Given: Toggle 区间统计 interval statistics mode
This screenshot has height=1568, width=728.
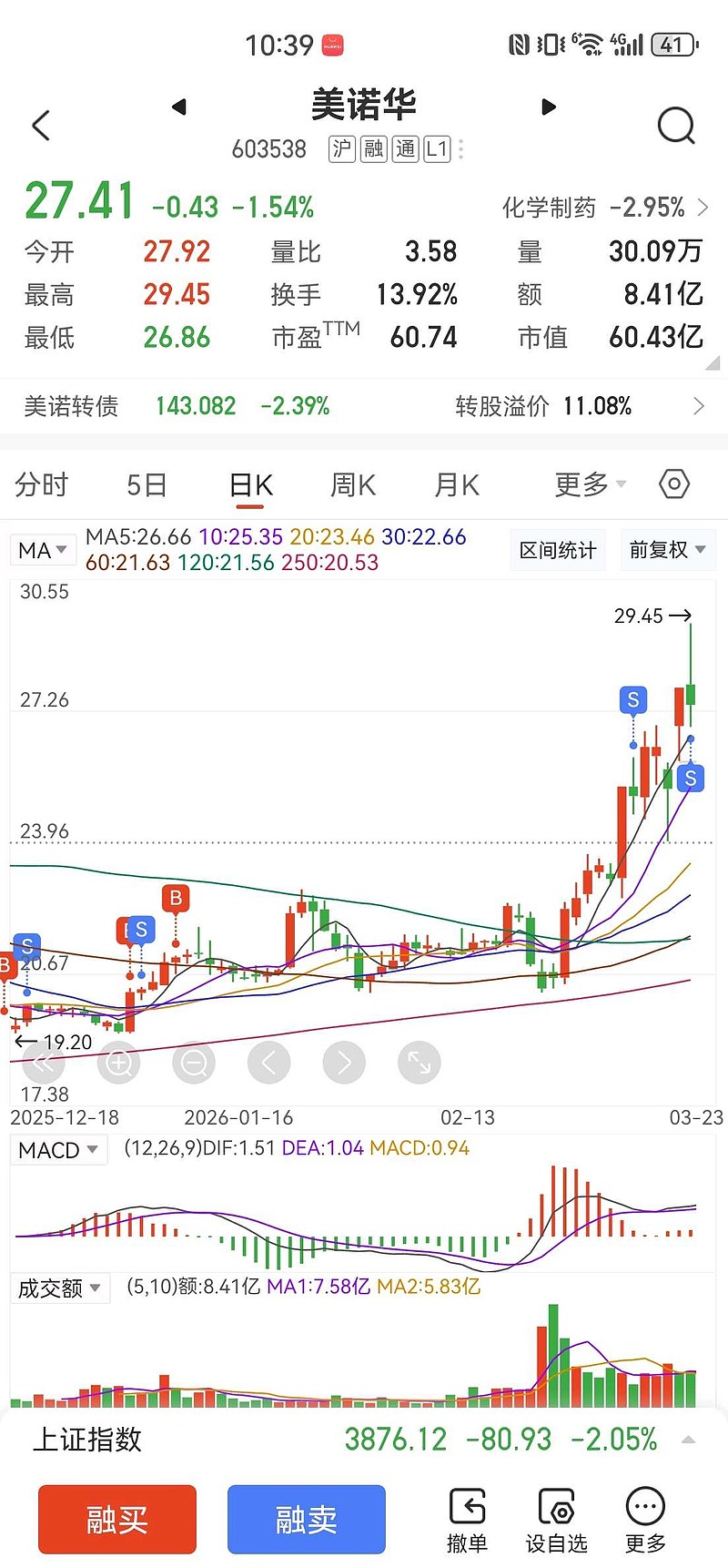Looking at the screenshot, I should tap(557, 549).
